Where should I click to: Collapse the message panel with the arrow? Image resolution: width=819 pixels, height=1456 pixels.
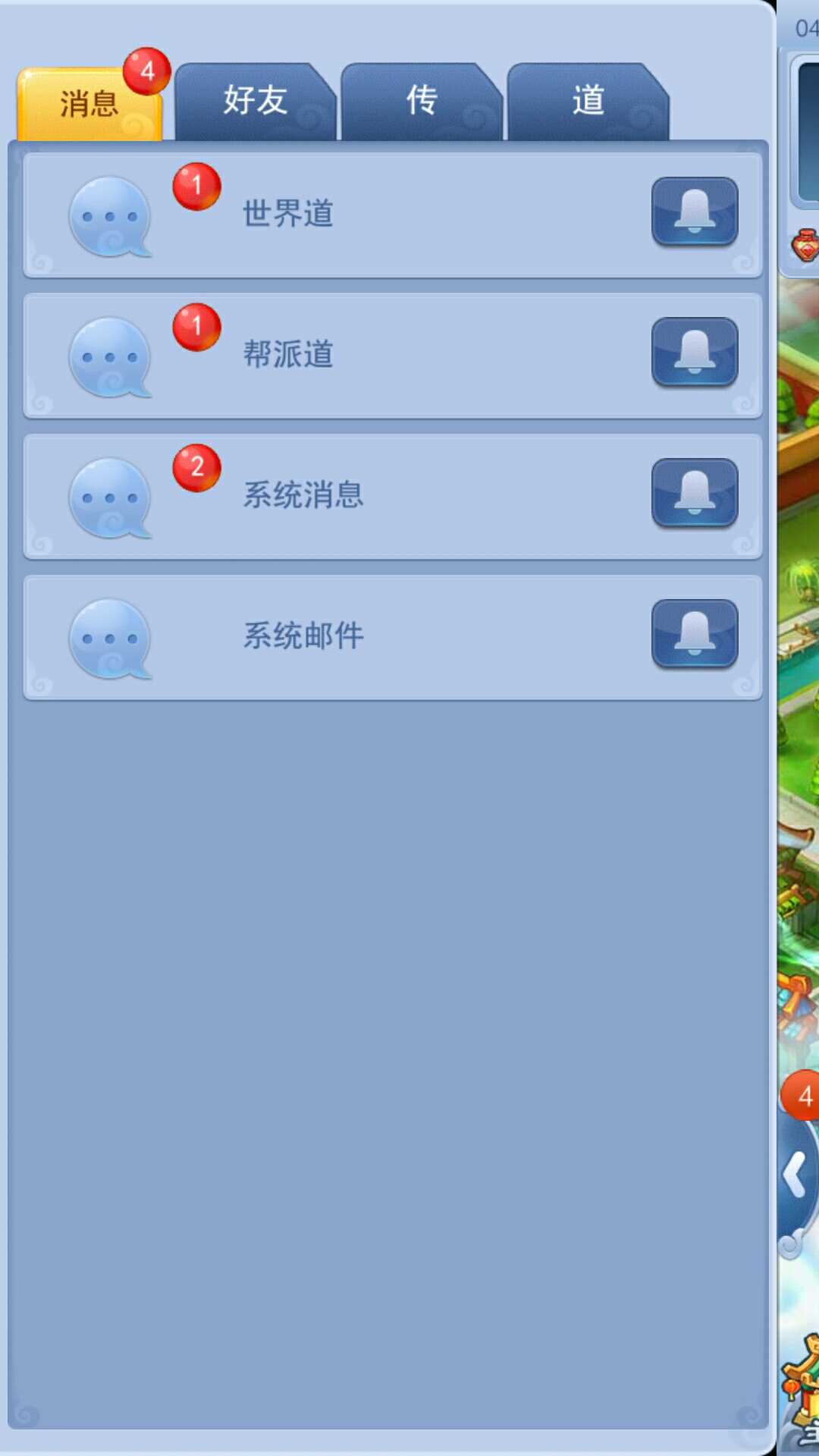pos(796,1175)
